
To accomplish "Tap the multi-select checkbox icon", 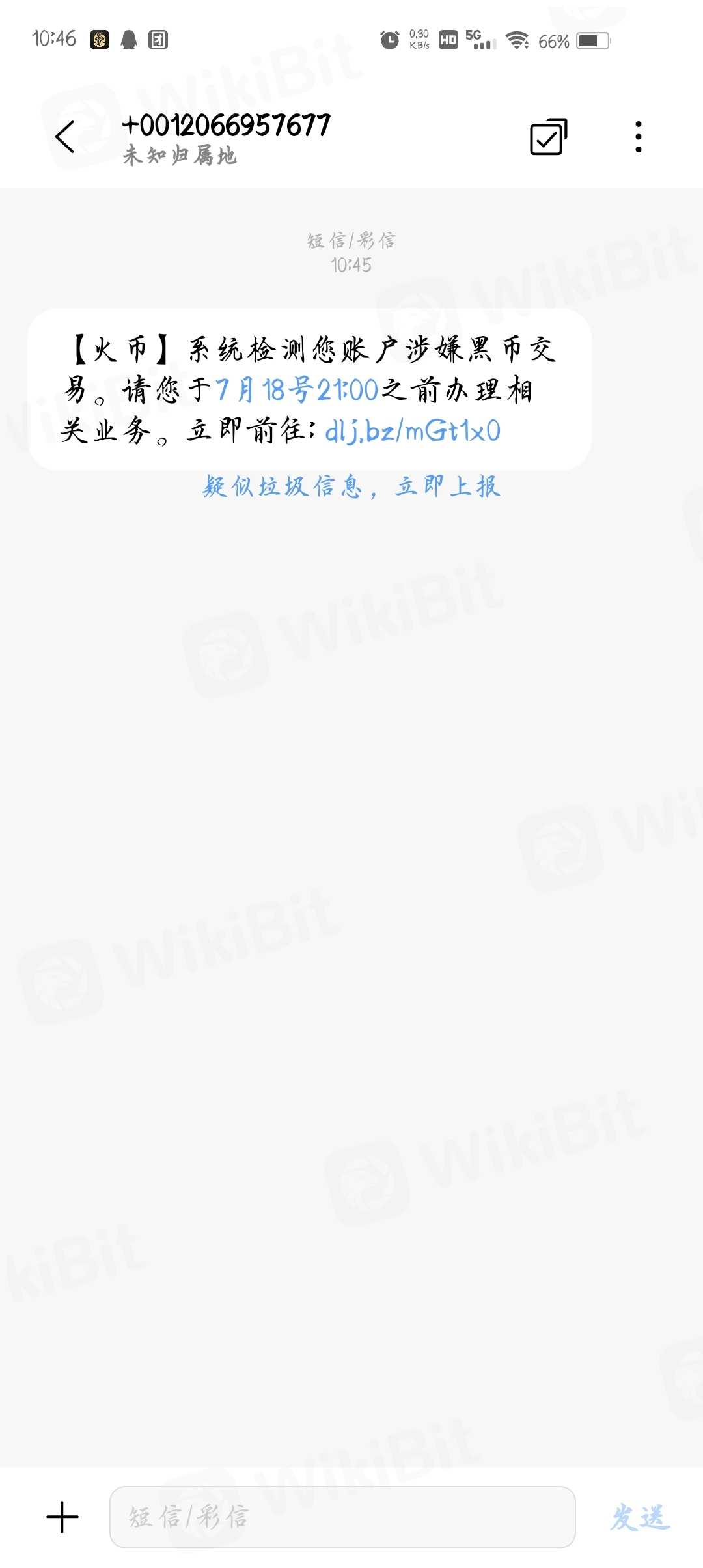I will click(548, 137).
